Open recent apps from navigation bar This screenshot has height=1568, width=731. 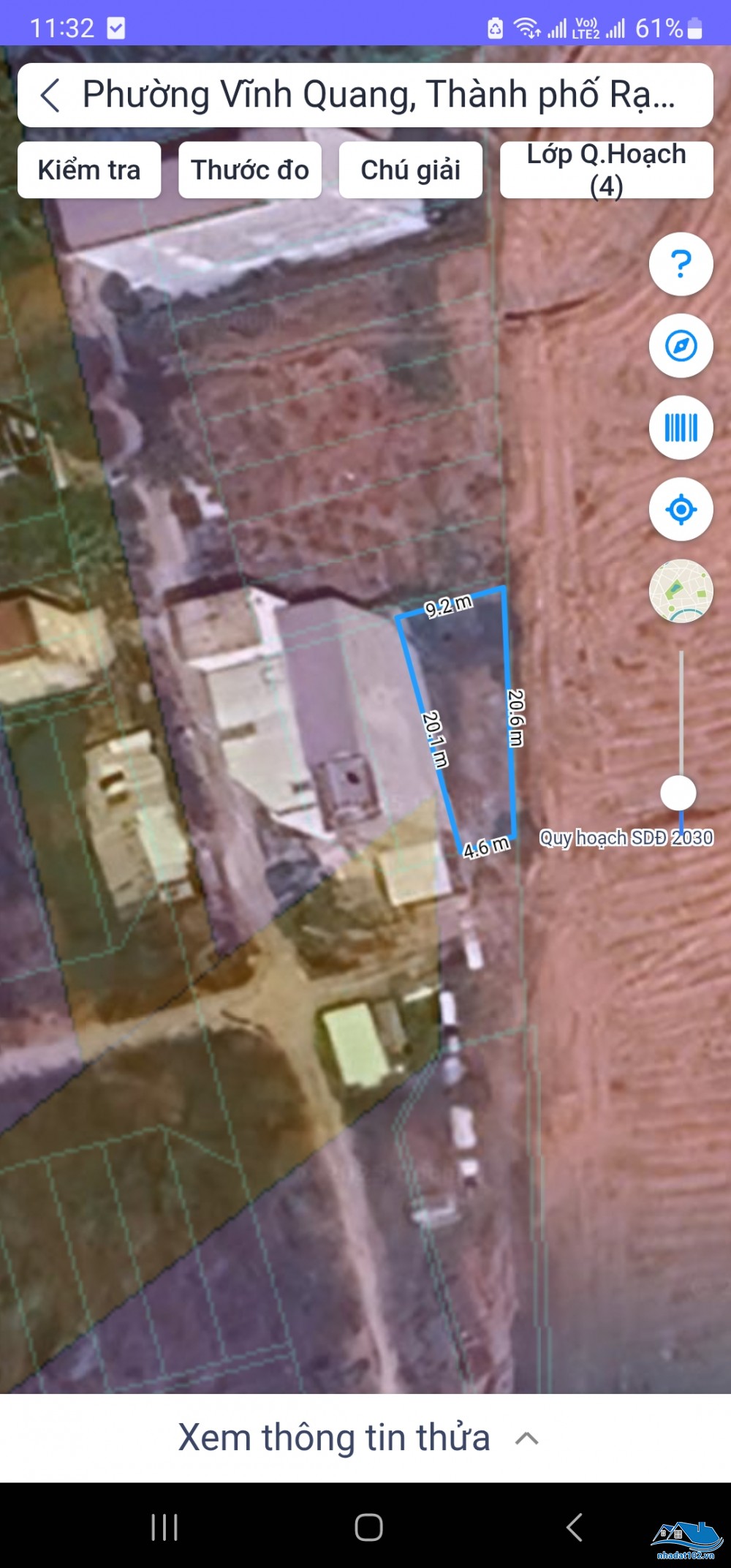point(164,1526)
